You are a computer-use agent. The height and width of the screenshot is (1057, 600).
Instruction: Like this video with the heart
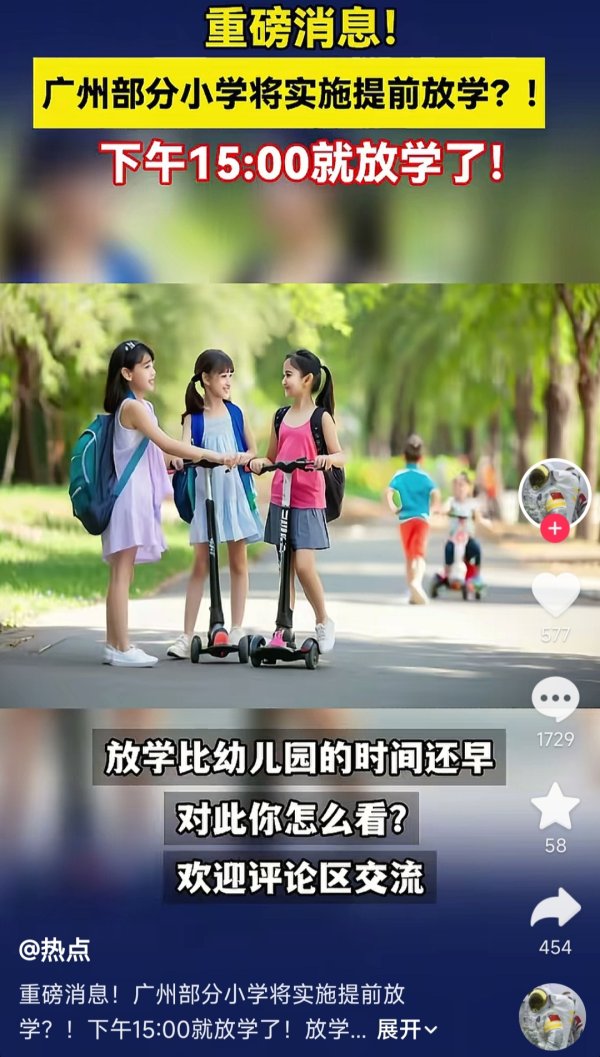tap(555, 596)
